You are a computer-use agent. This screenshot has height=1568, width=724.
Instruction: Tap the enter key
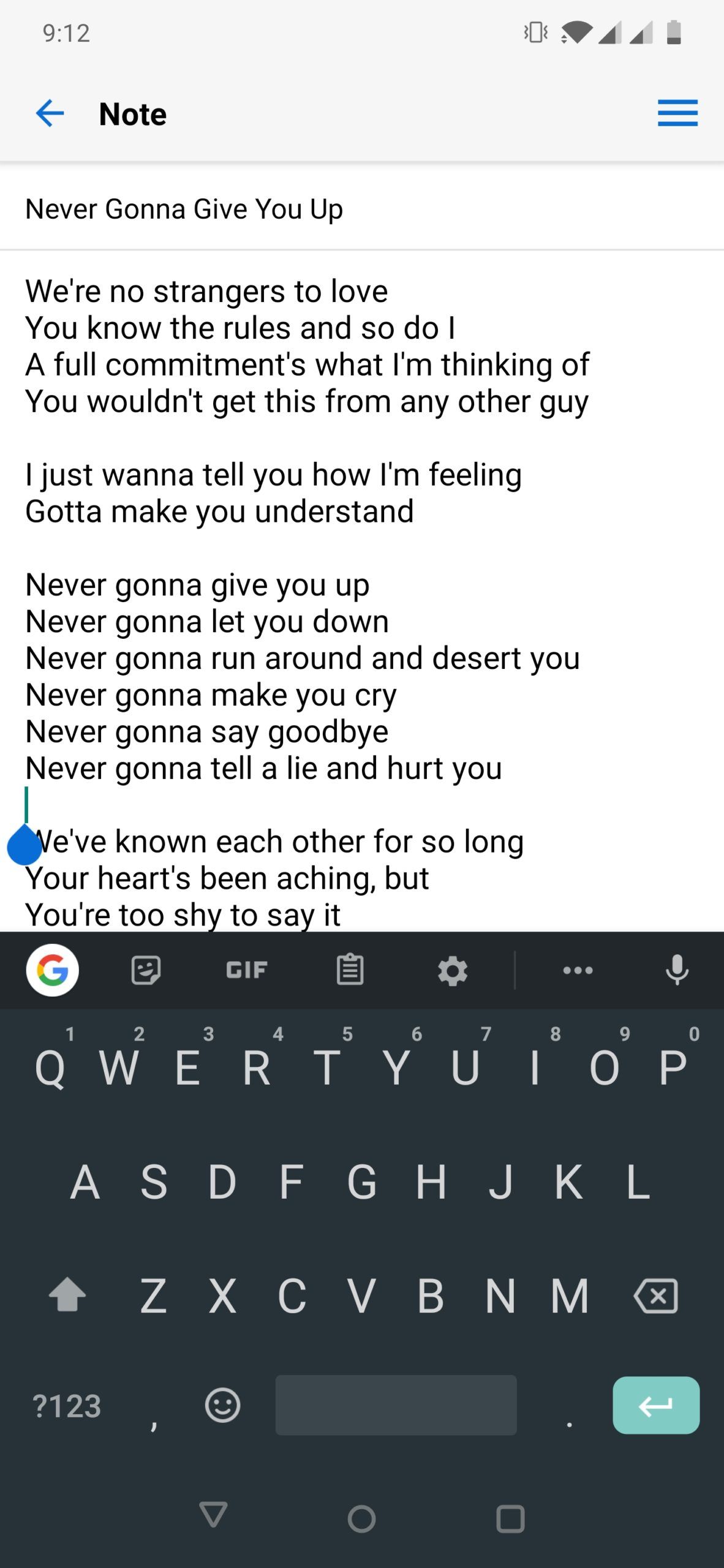click(655, 1406)
